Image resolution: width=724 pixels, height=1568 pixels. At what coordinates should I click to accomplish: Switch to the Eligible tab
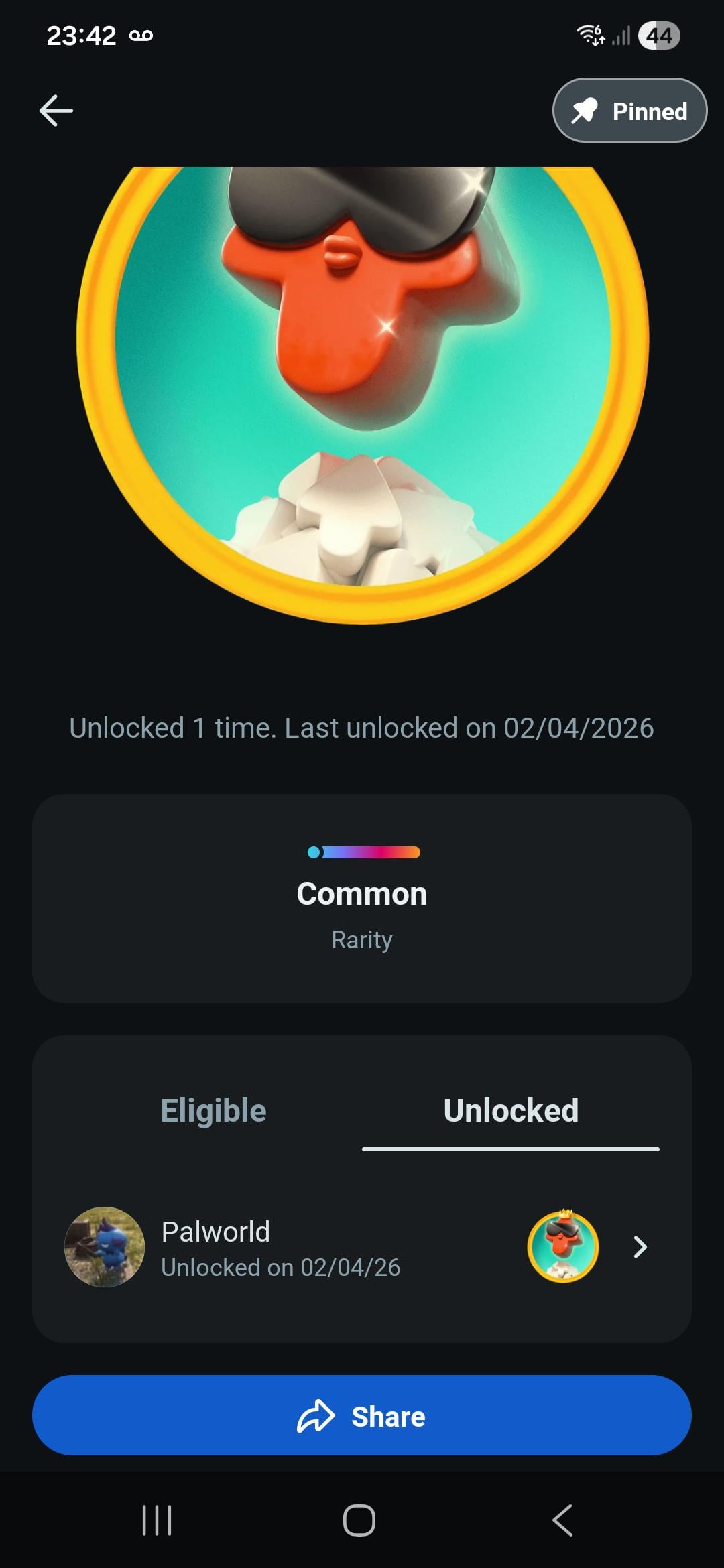click(213, 1110)
